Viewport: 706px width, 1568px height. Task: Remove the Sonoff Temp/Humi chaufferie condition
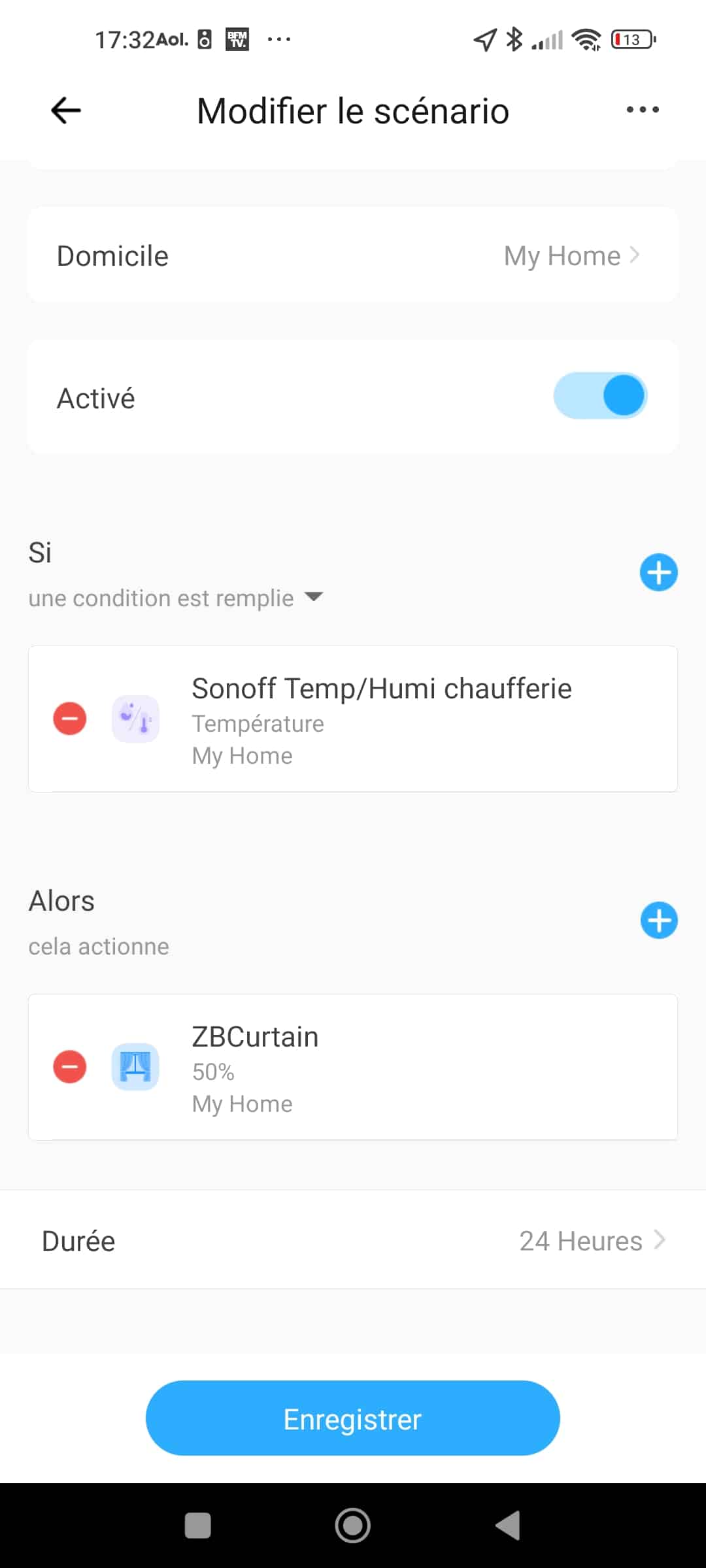tap(70, 719)
